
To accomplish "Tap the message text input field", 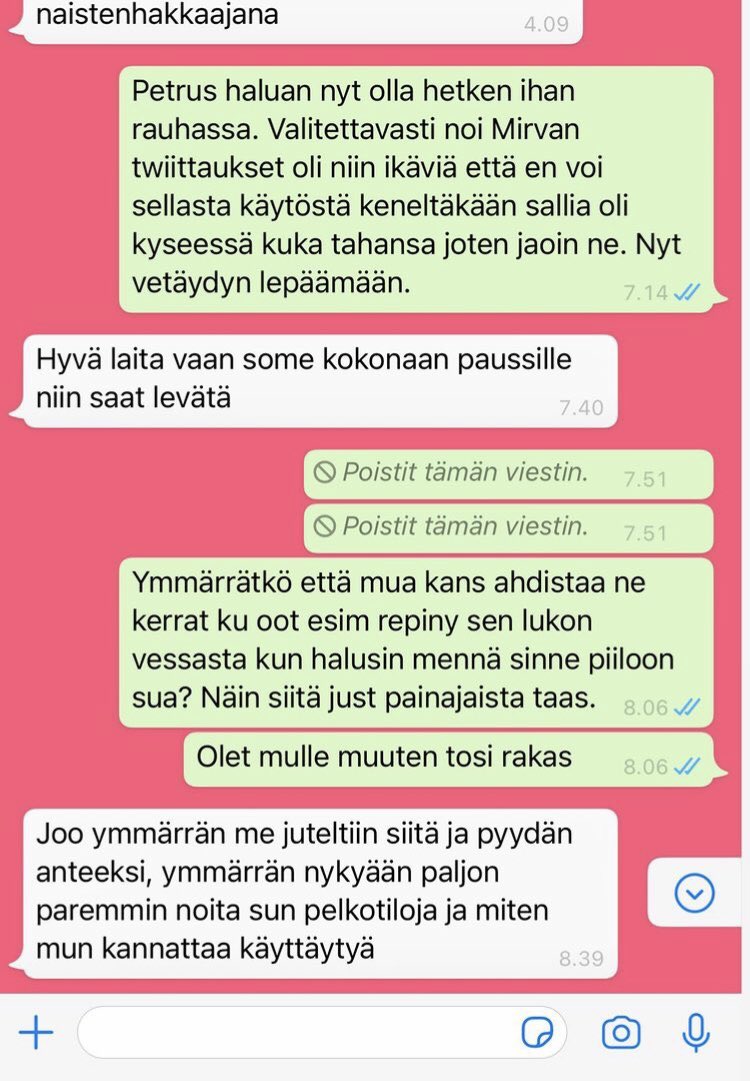I will click(x=300, y=1032).
